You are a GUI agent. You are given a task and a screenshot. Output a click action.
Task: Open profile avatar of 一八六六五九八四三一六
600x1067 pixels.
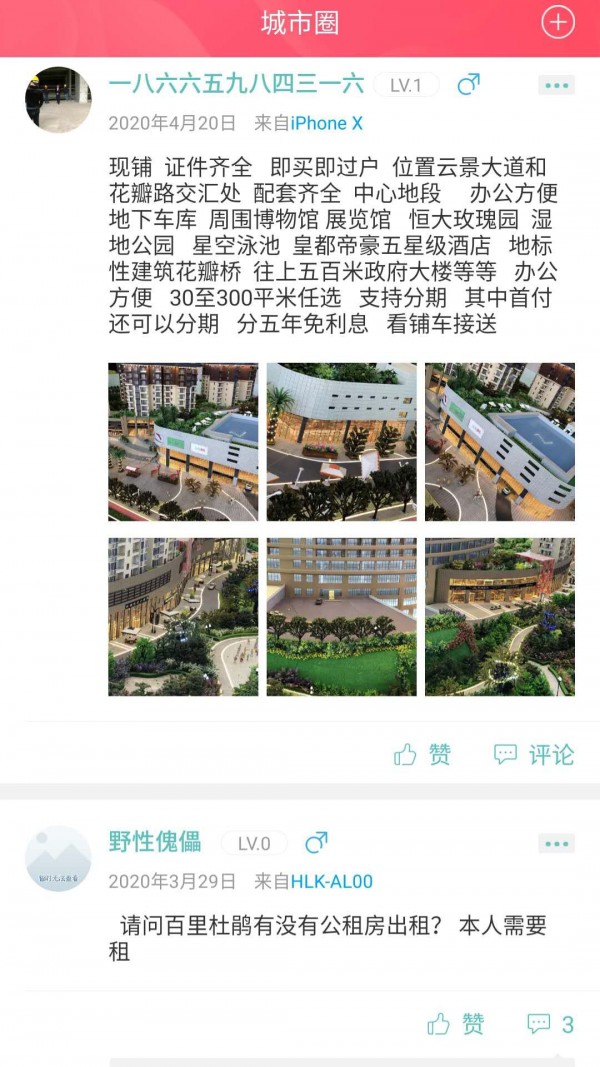click(x=58, y=100)
